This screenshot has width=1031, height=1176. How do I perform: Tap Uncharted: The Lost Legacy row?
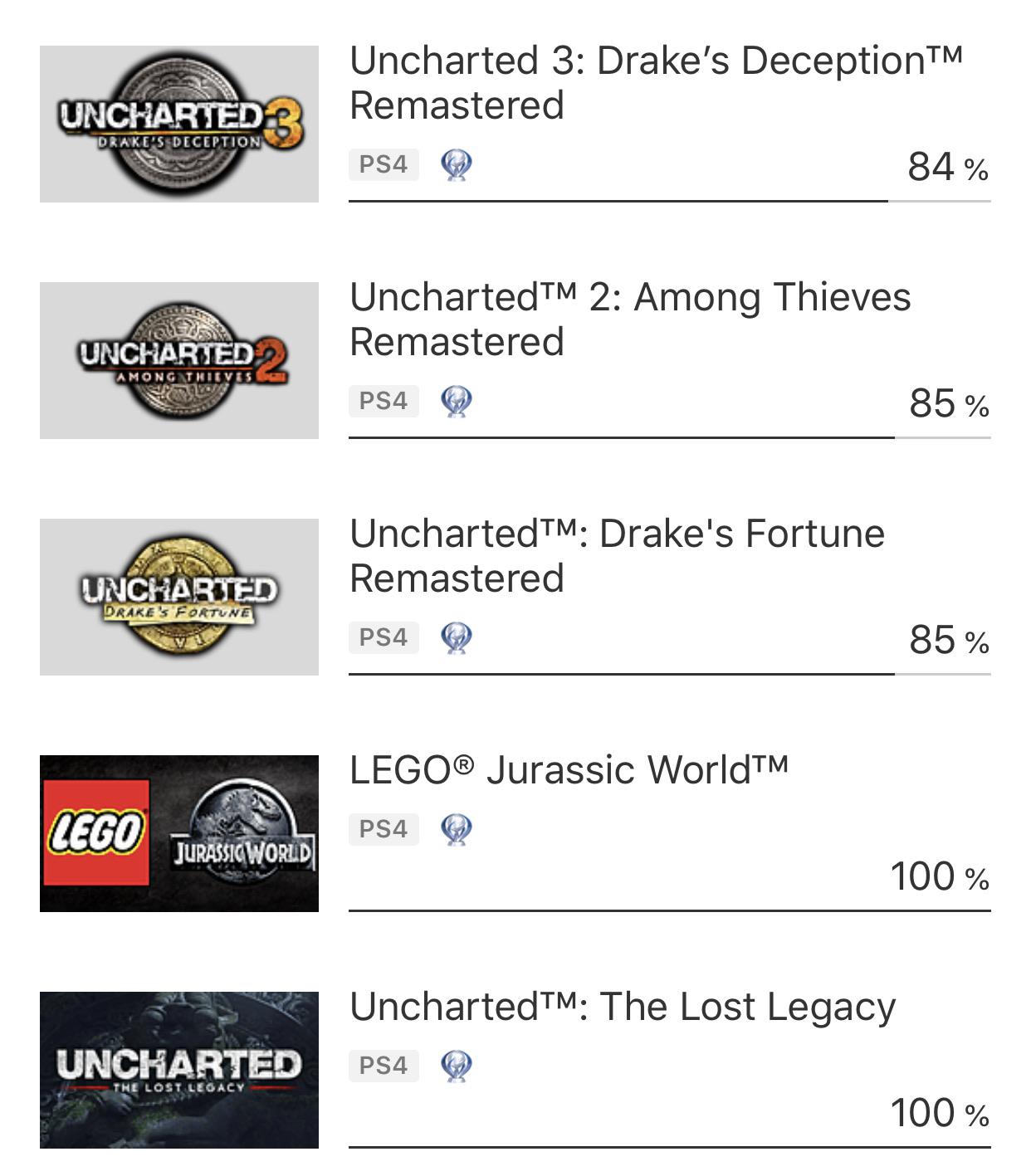(x=623, y=1007)
